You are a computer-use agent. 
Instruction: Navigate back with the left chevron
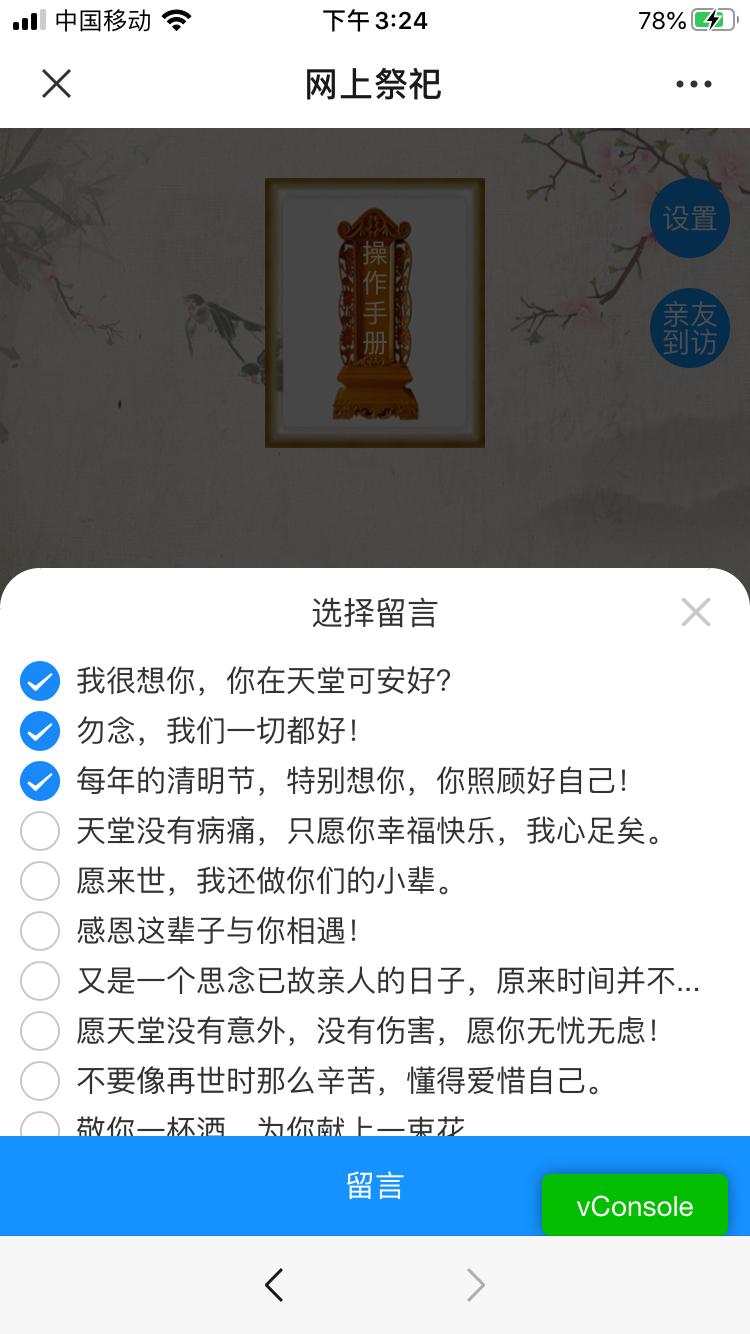point(274,1285)
